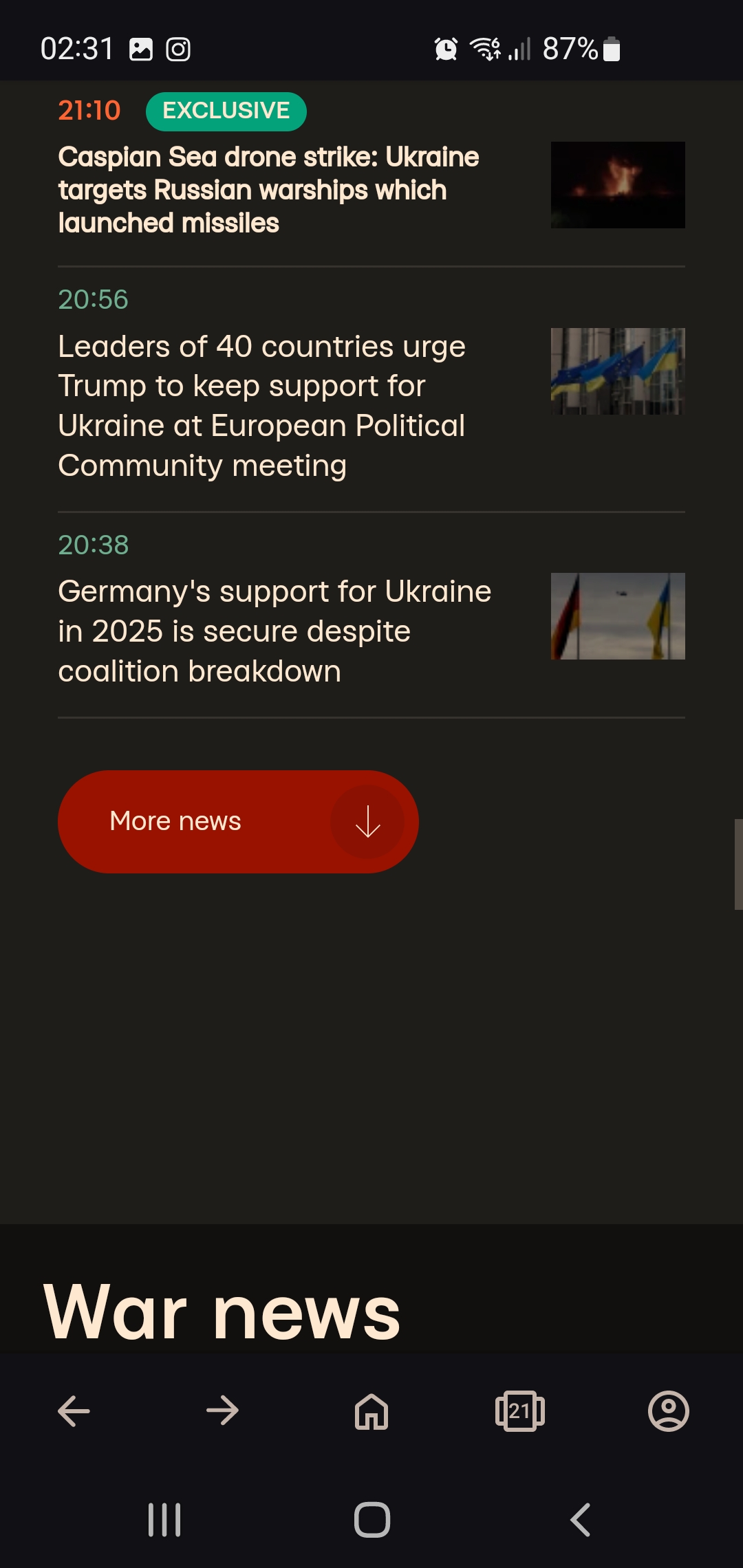Tap the fire thumbnail for Caspian Sea story
The image size is (743, 1568).
618,185
